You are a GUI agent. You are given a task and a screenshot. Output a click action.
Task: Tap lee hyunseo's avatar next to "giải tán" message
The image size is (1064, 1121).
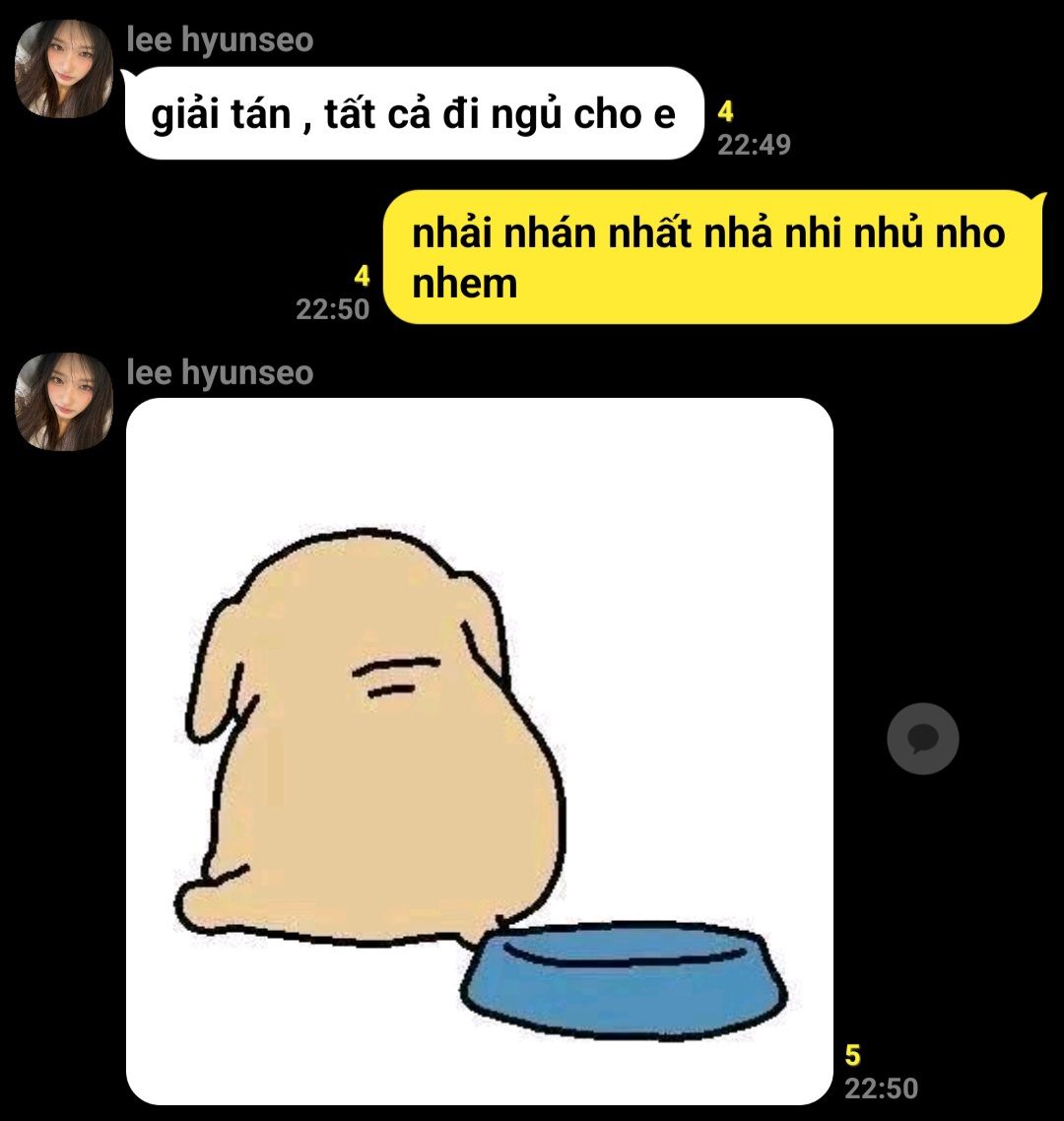pos(64,69)
